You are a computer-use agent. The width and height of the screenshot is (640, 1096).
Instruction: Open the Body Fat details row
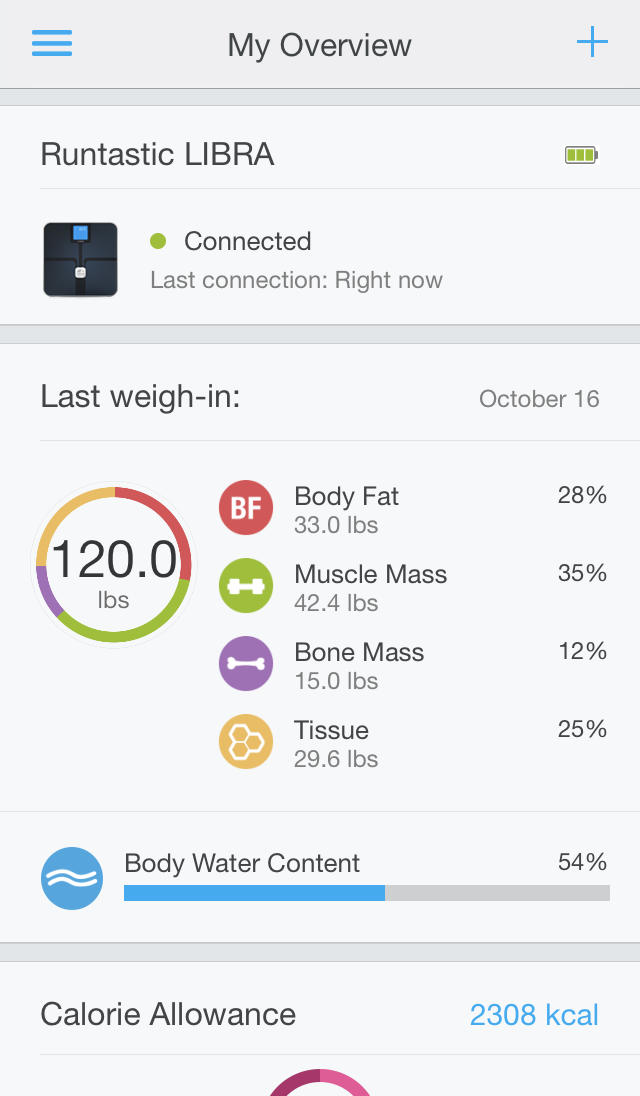[412, 508]
